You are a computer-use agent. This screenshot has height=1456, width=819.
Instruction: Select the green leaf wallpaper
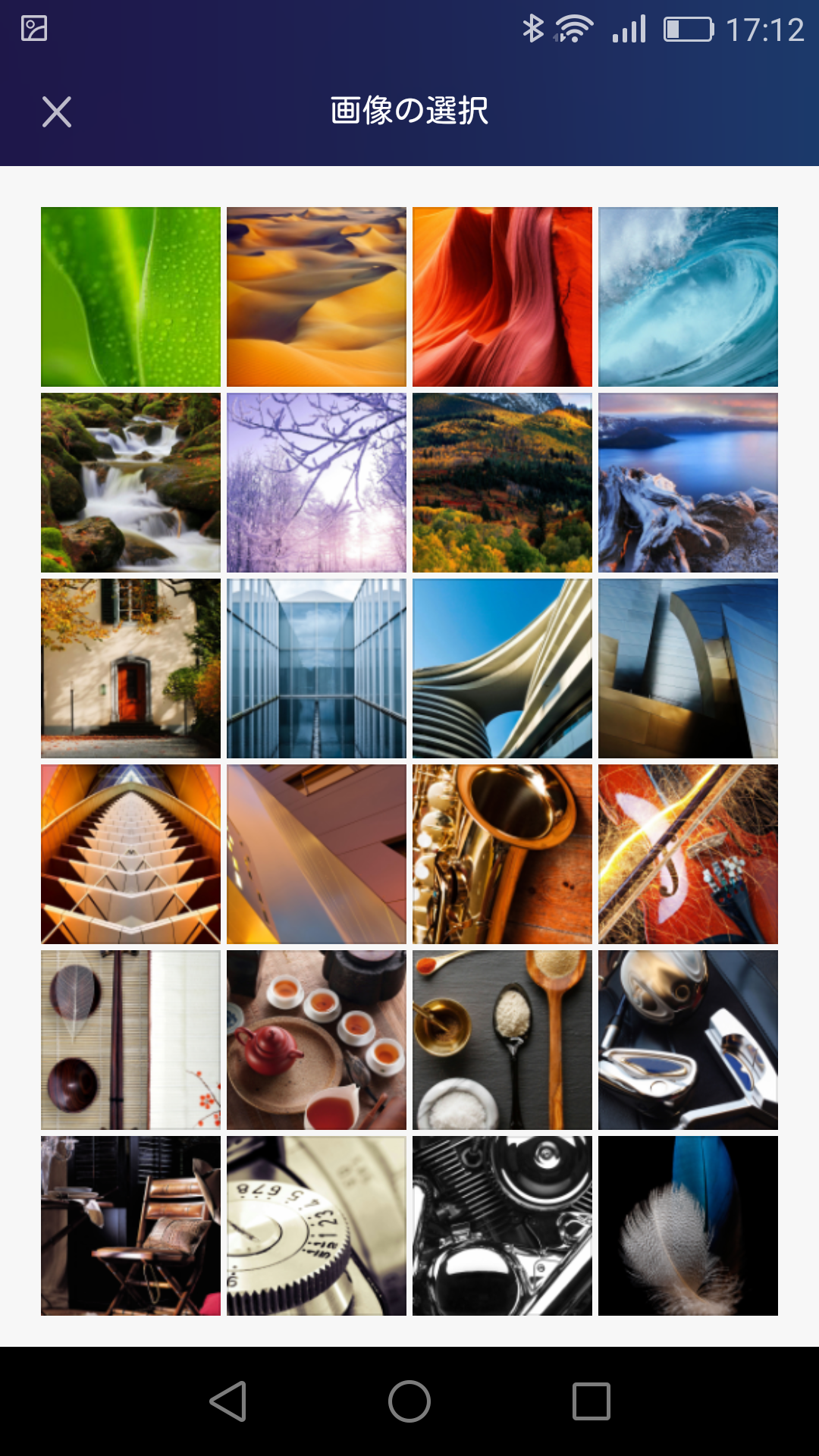click(x=130, y=297)
